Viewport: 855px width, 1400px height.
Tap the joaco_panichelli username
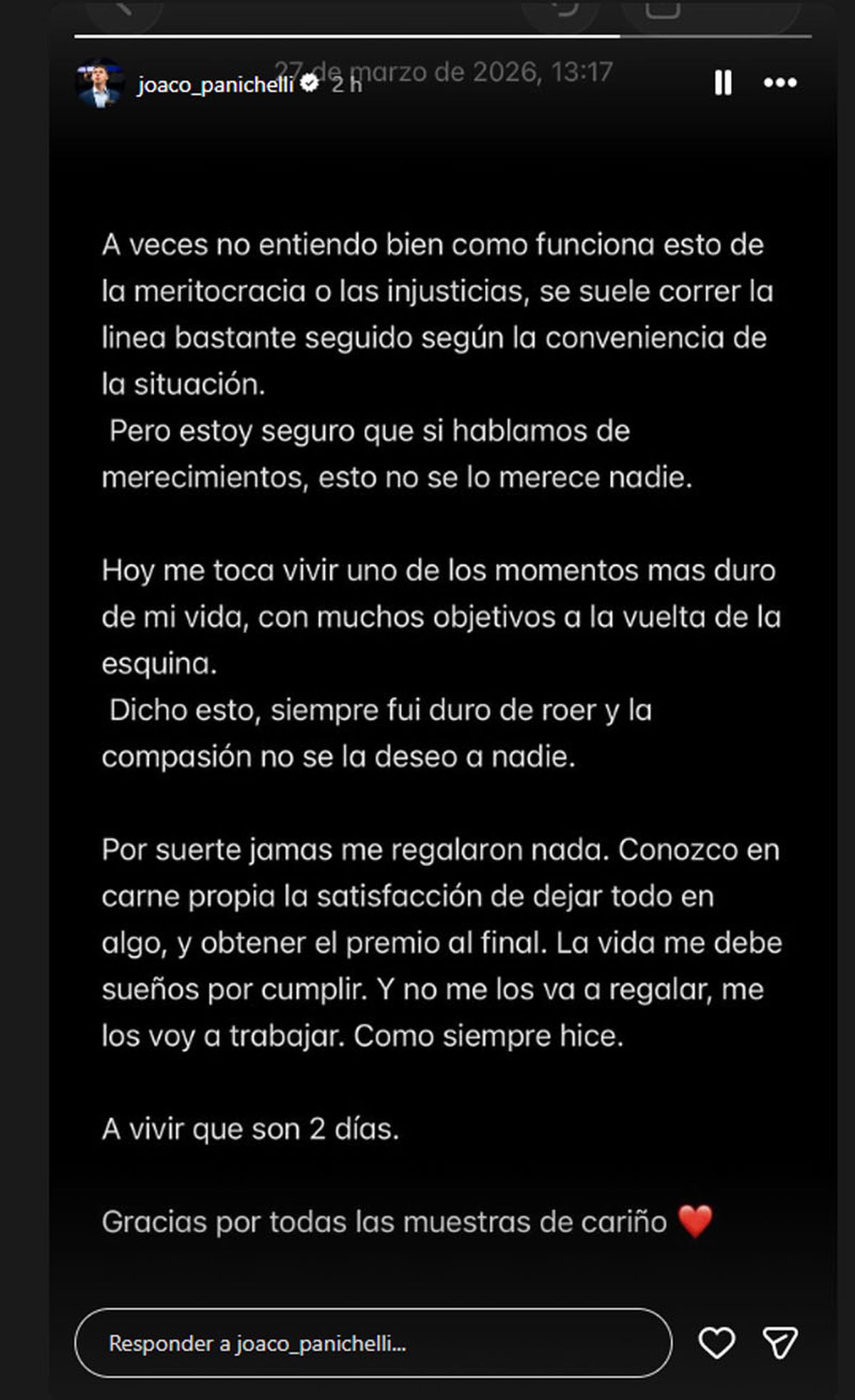tap(215, 85)
